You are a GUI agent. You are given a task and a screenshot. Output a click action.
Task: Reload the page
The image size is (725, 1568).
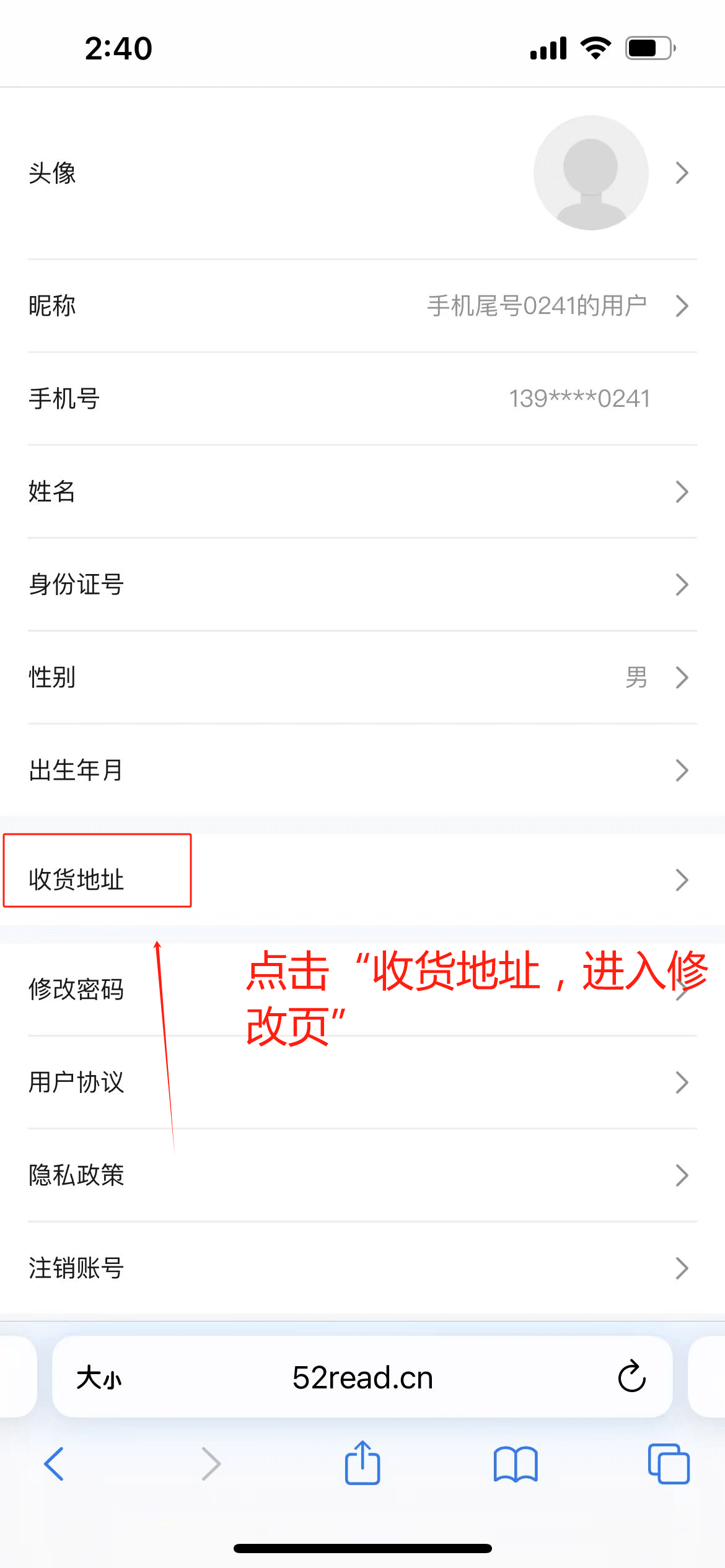[x=631, y=1377]
